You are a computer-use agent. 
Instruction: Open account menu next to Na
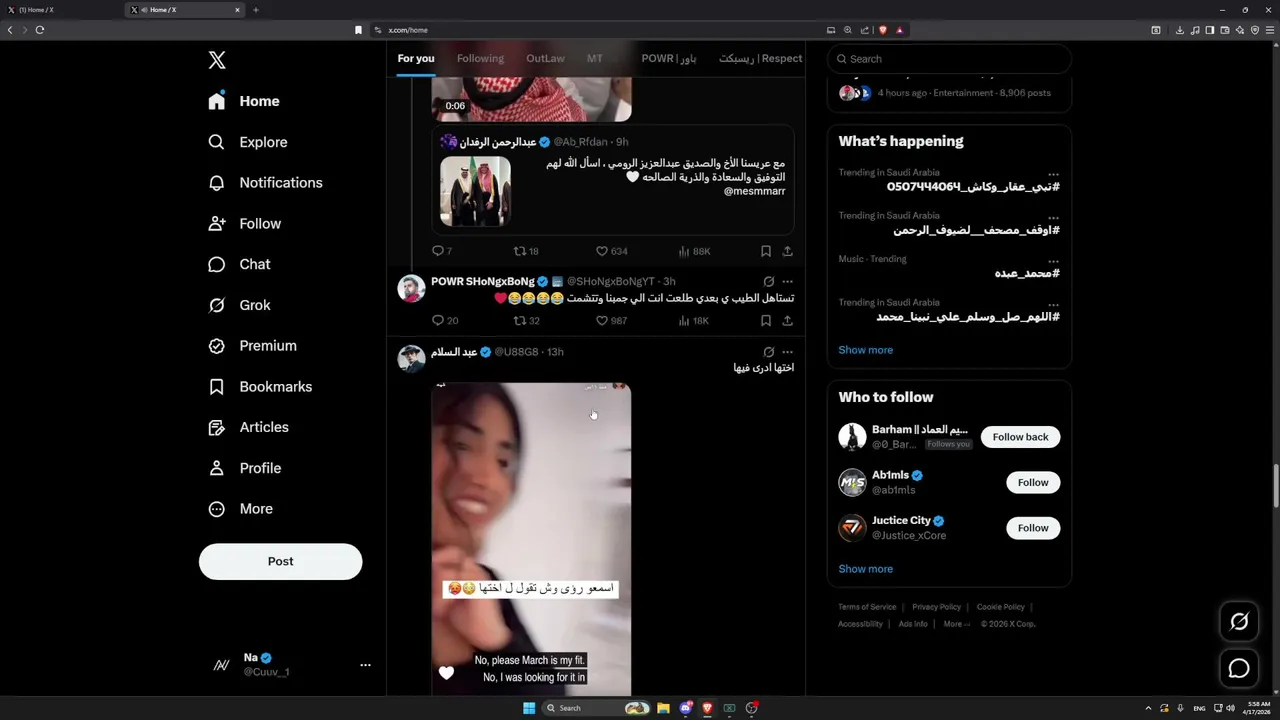click(x=365, y=665)
